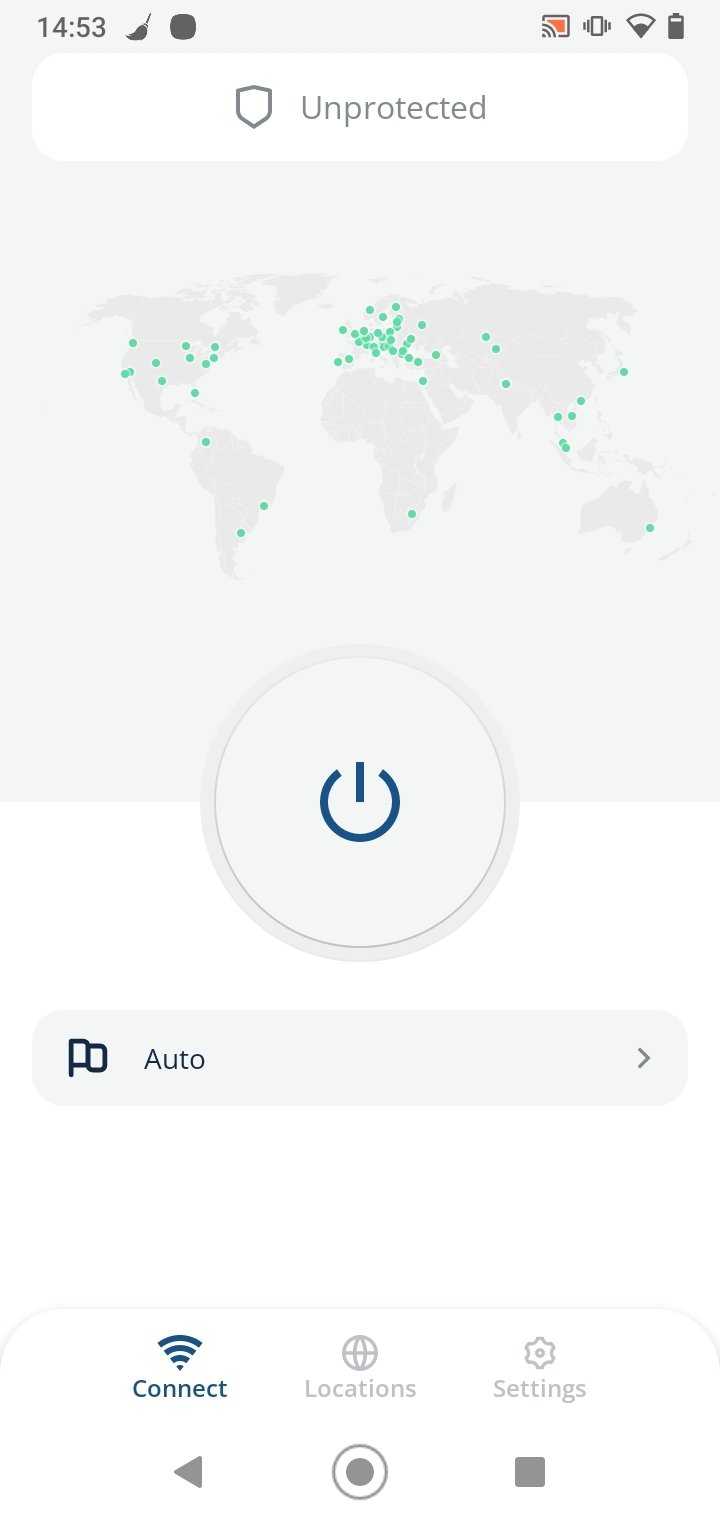
Task: Open the Auto server selection row
Action: coord(360,1057)
